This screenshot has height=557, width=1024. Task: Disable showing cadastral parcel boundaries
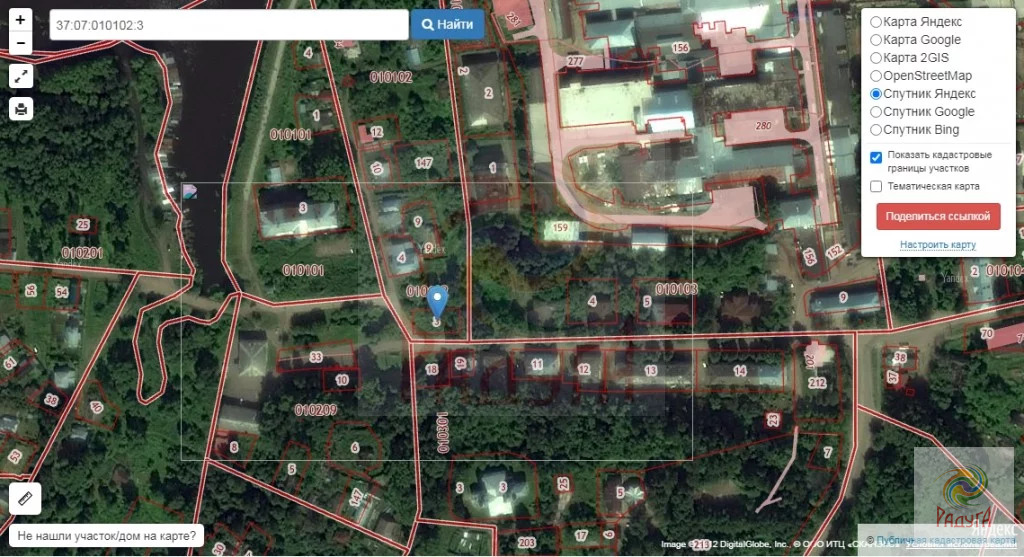pyautogui.click(x=876, y=157)
